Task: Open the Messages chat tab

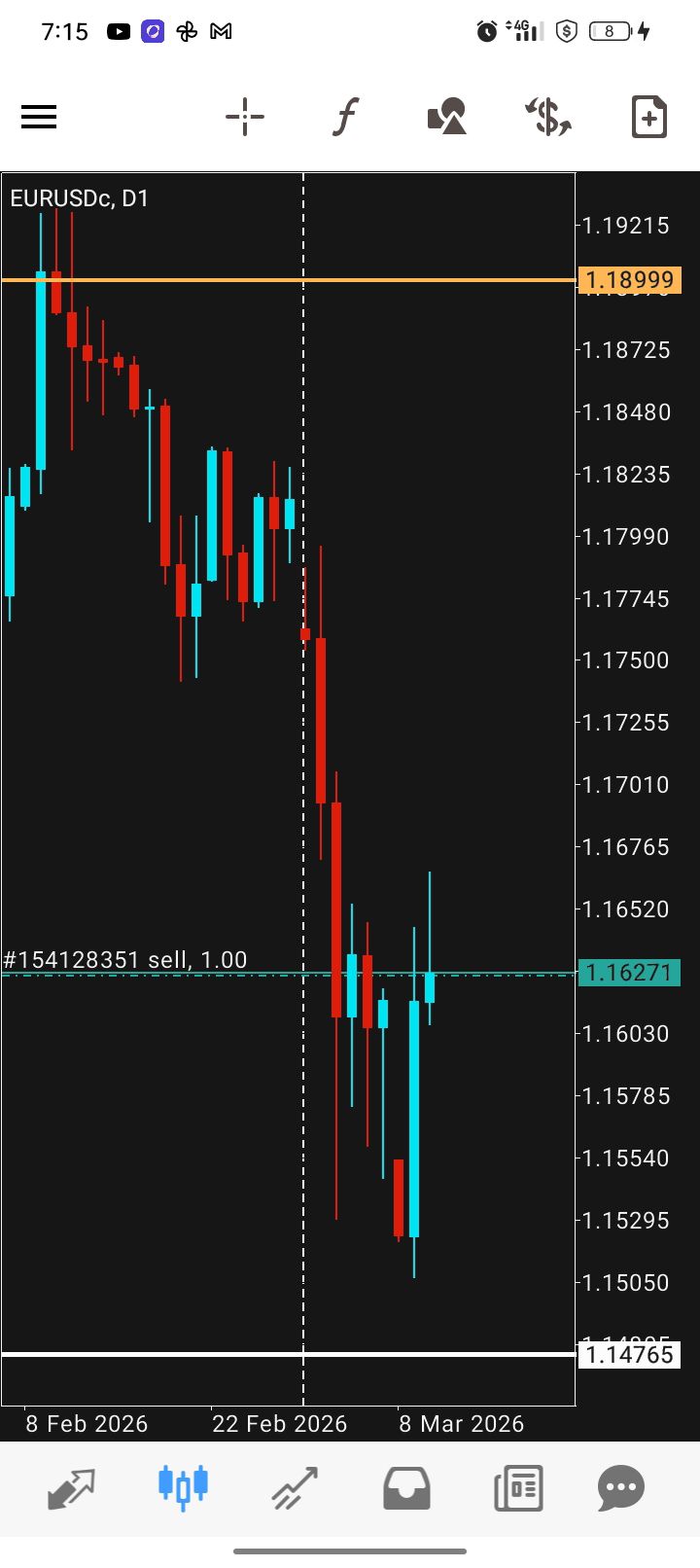Action: pyautogui.click(x=621, y=1488)
